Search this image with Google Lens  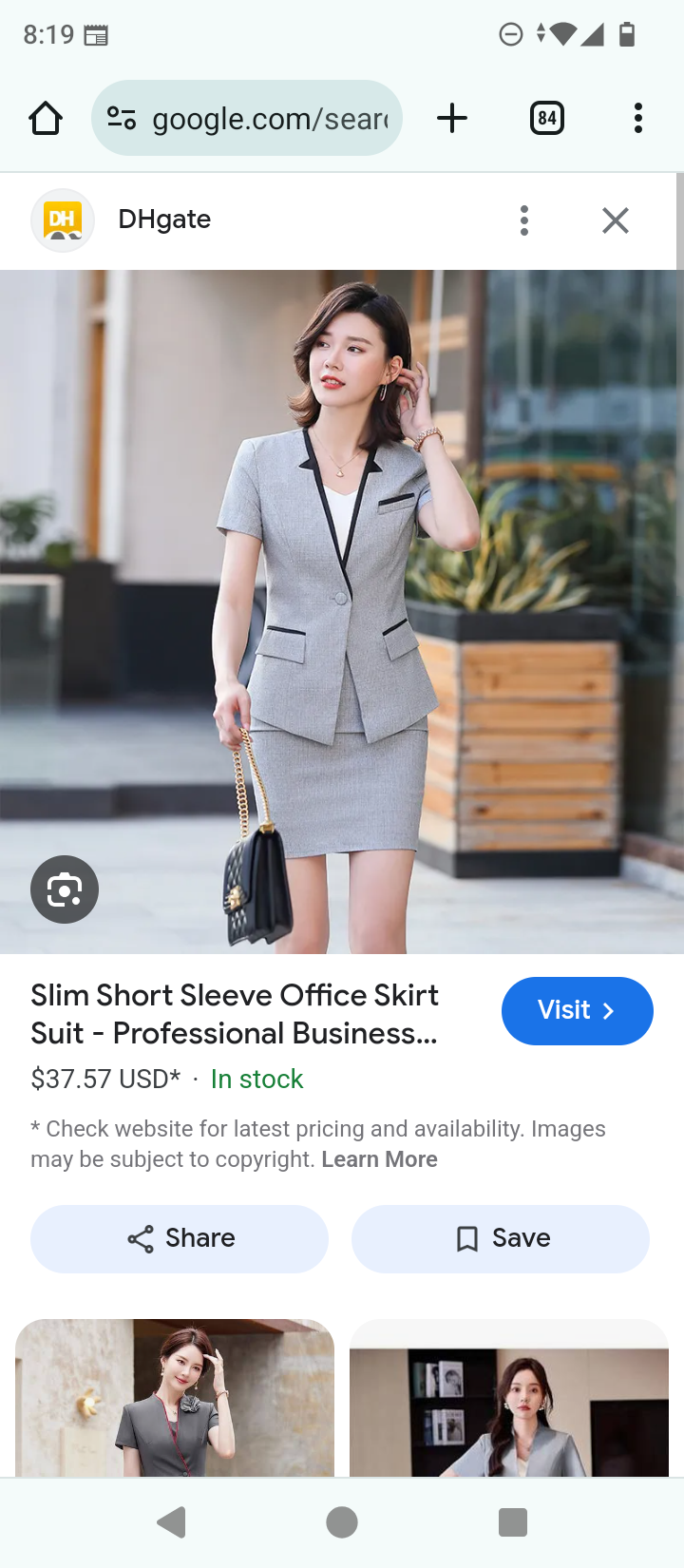(65, 889)
